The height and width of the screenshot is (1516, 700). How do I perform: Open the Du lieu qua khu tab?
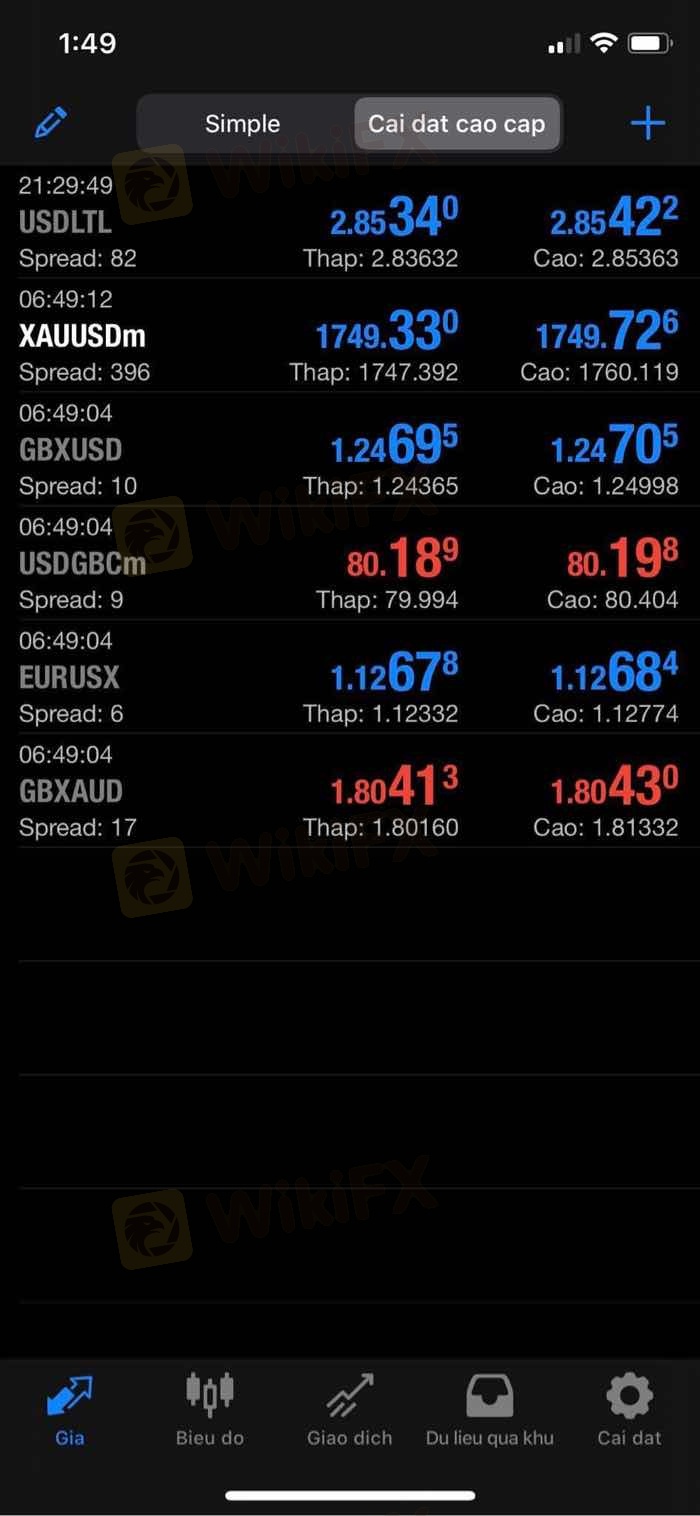point(490,1410)
